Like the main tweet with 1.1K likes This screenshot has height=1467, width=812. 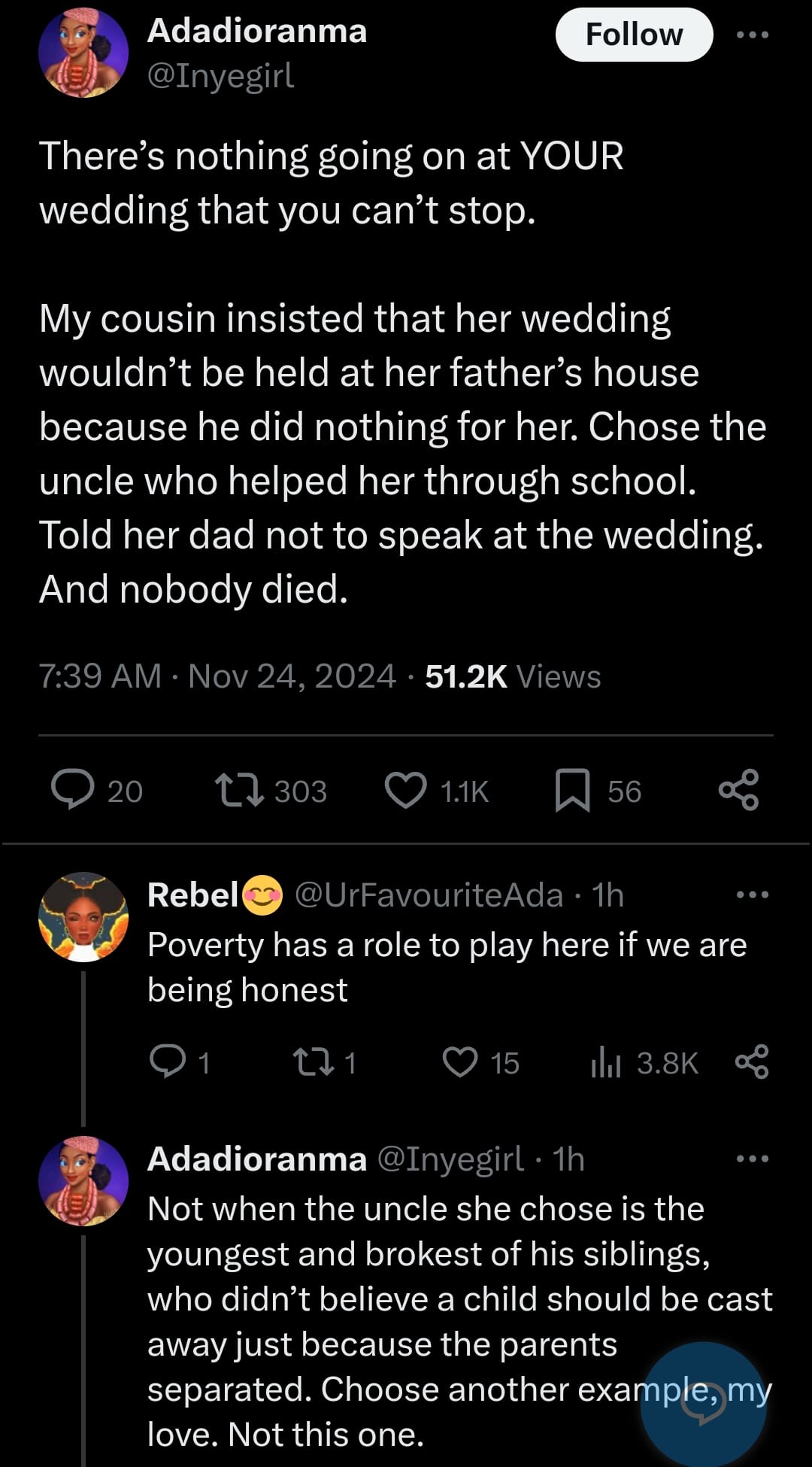coord(406,791)
